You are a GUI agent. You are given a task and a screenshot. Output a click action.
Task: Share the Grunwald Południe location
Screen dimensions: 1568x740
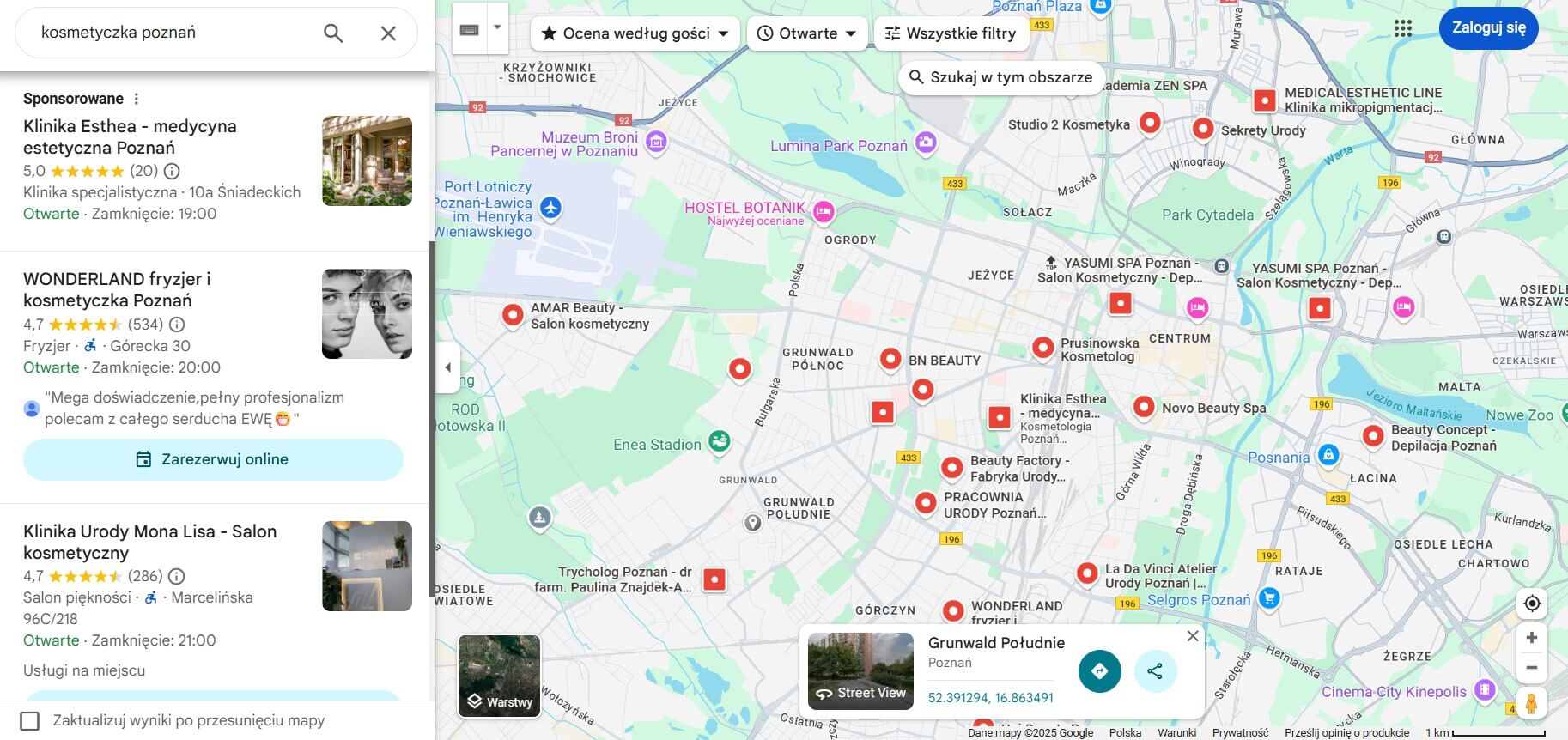pos(1155,671)
